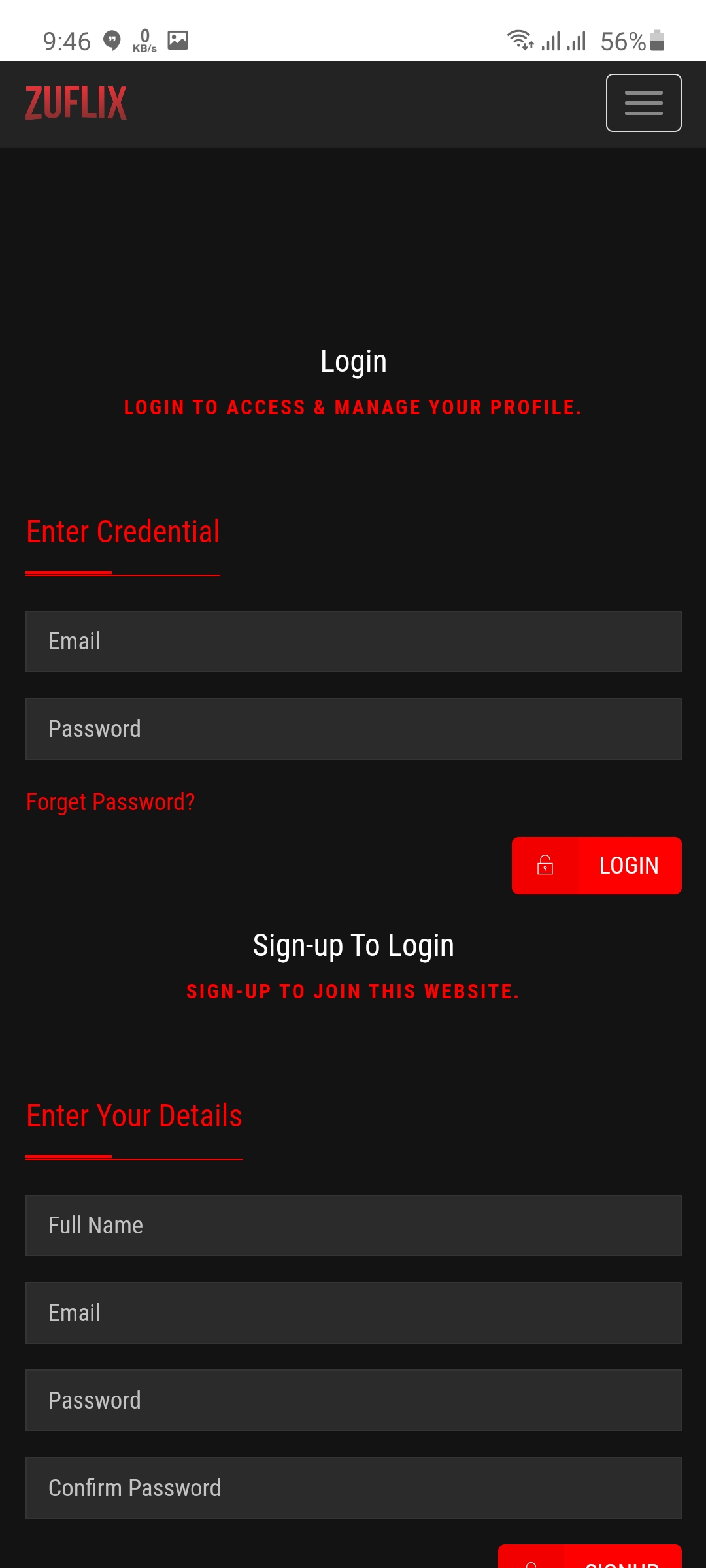The image size is (706, 1568).
Task: Focus the login Email field
Action: [x=353, y=642]
